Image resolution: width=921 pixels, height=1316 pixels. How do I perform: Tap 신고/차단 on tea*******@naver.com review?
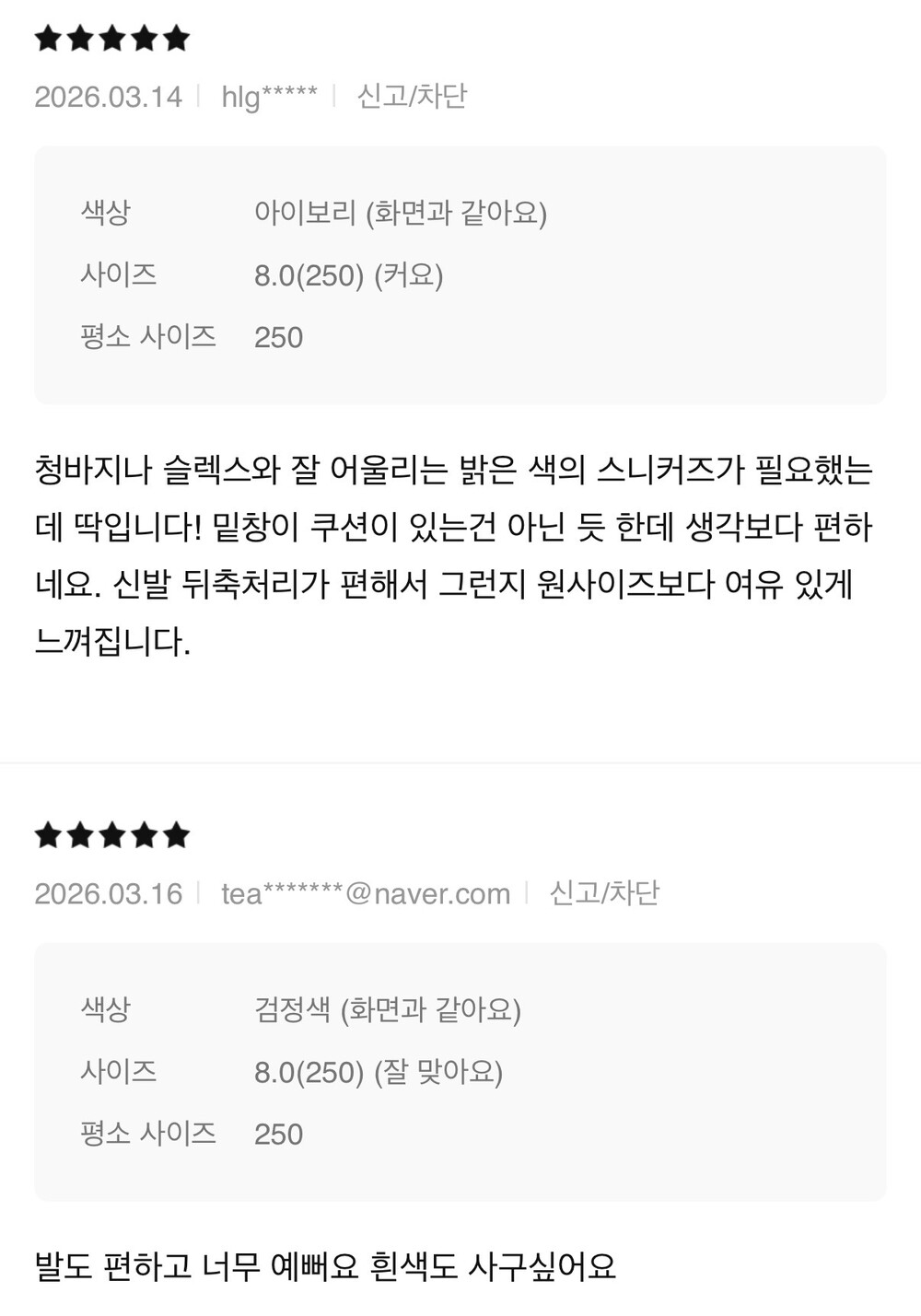click(604, 892)
